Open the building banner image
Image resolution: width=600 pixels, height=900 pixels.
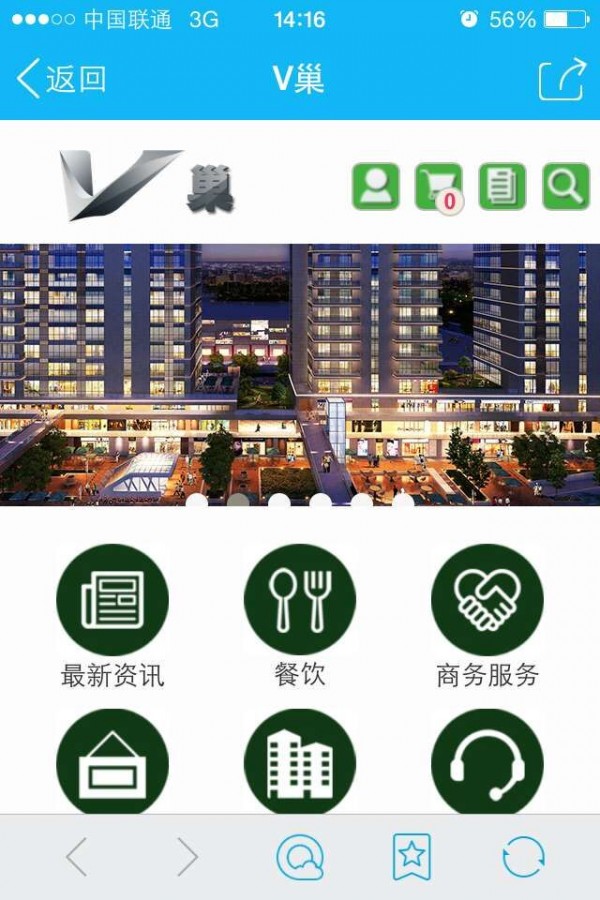click(x=300, y=375)
